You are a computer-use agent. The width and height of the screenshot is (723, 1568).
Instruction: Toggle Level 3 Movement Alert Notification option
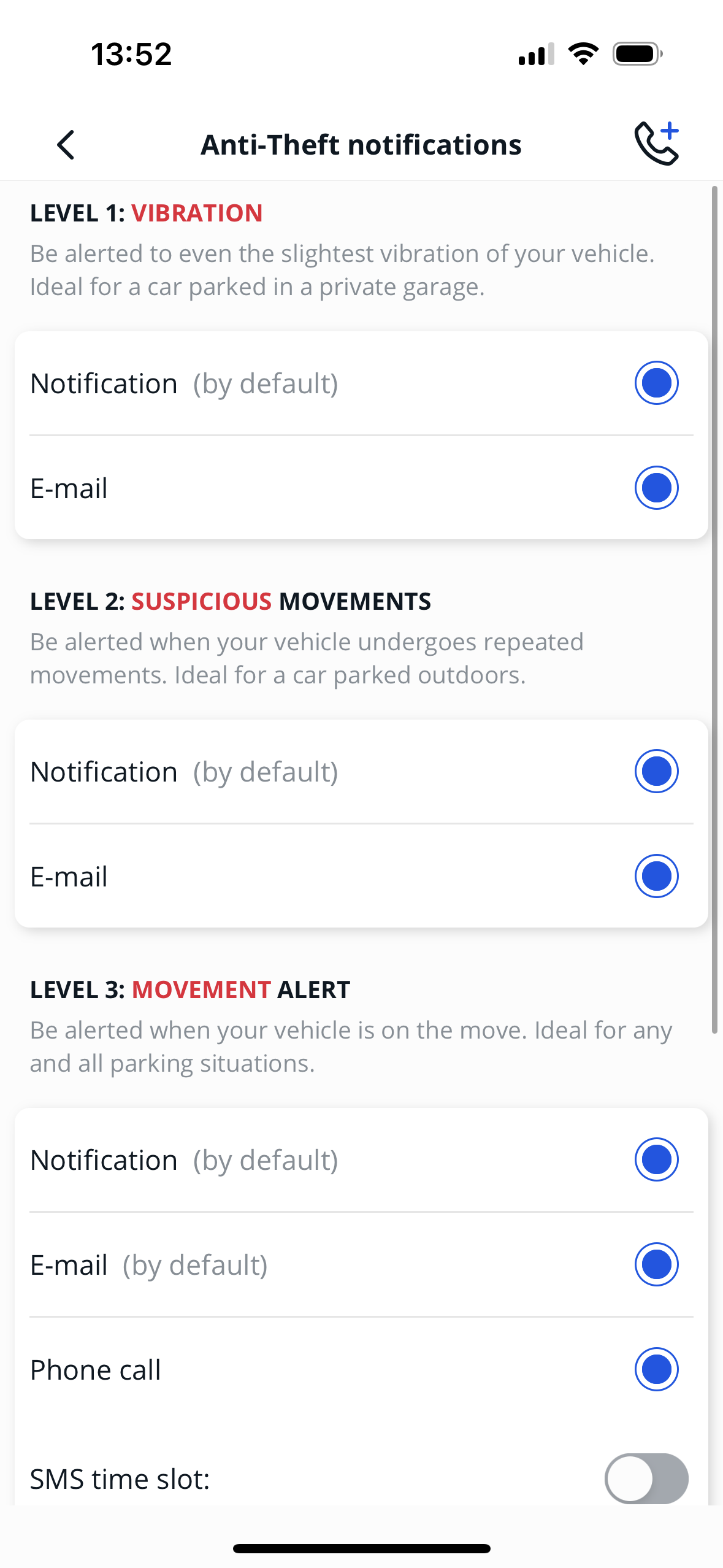pos(656,1159)
